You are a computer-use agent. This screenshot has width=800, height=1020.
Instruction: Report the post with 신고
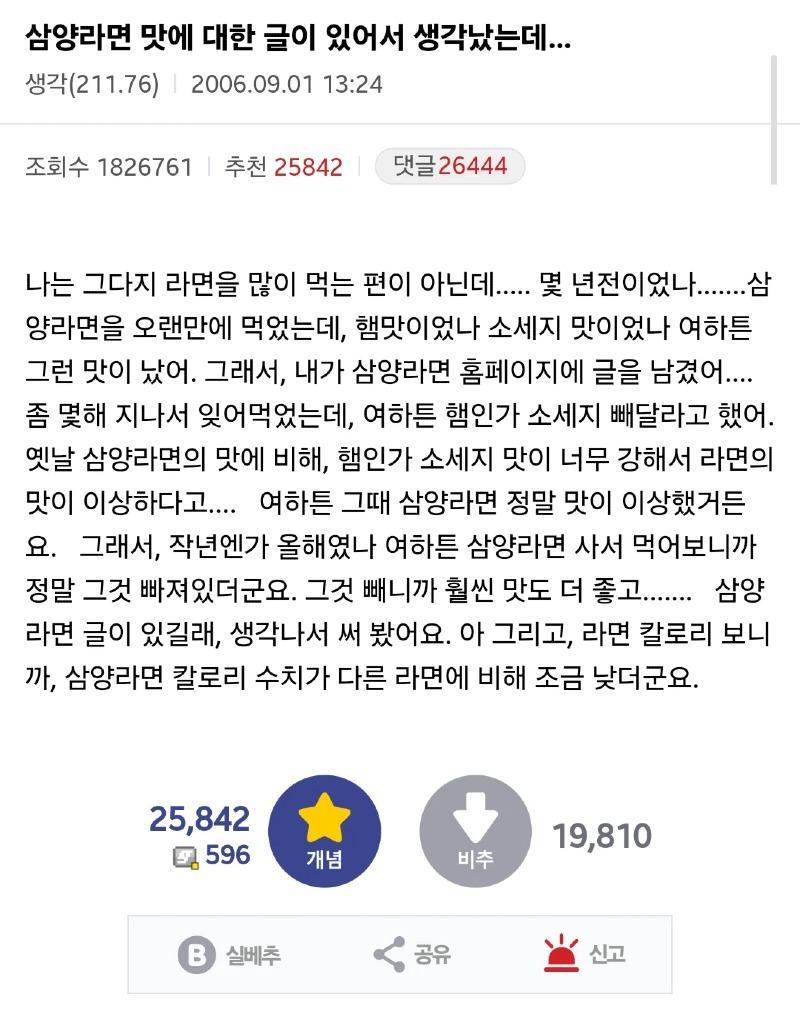tap(585, 954)
